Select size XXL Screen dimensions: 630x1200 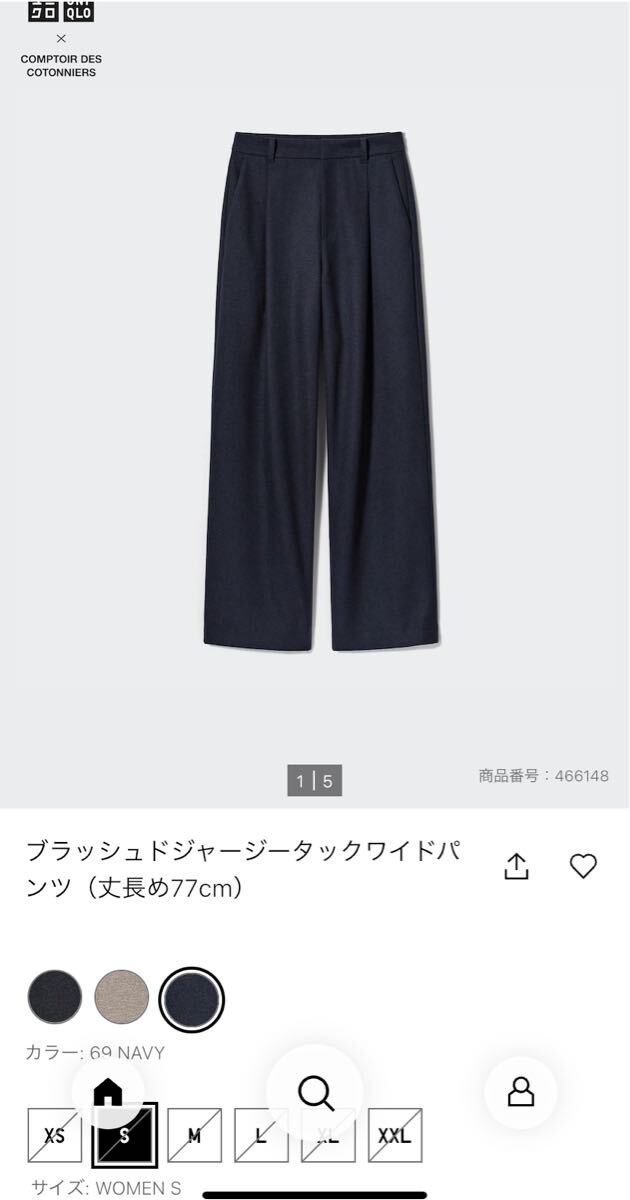coord(395,1136)
